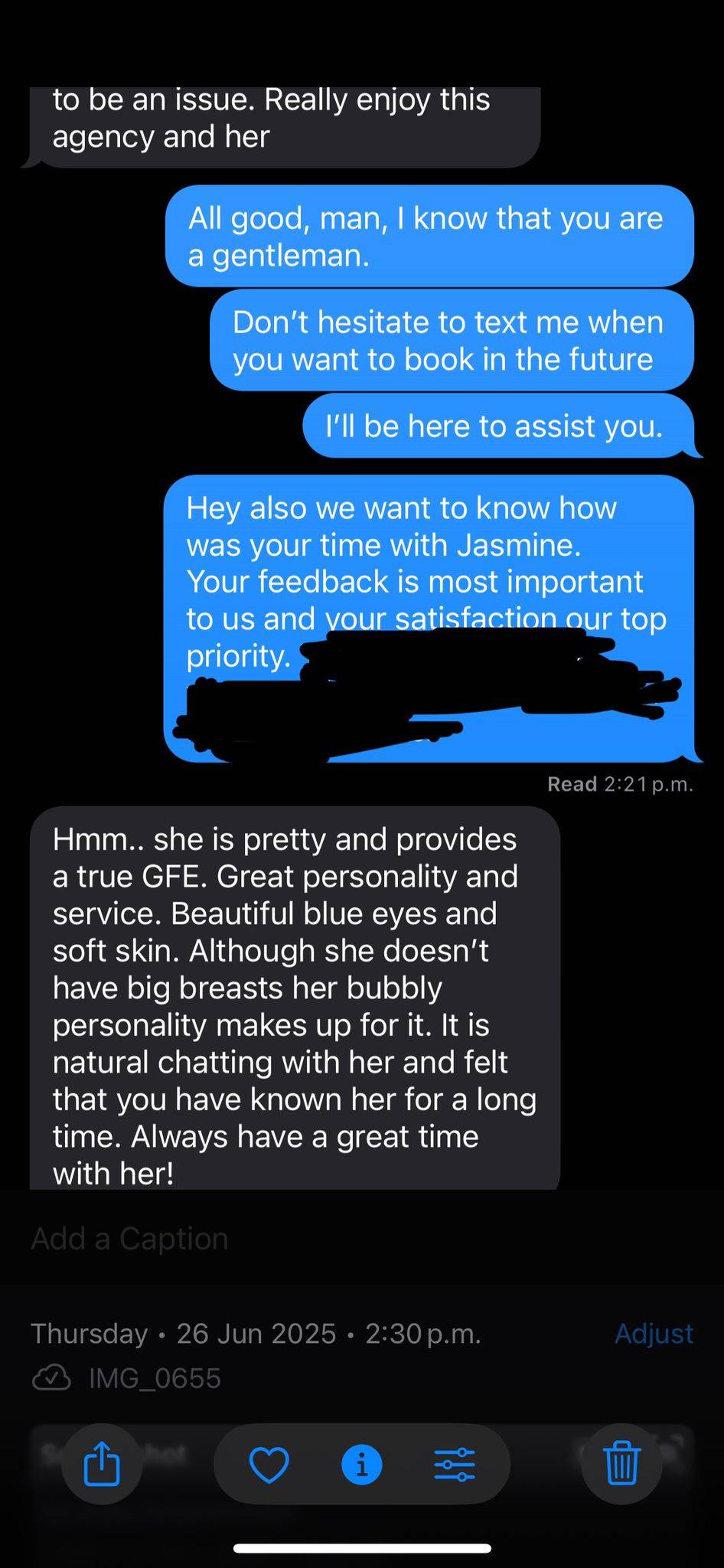
Task: Open edit adjustments sliders icon
Action: pyautogui.click(x=455, y=1465)
